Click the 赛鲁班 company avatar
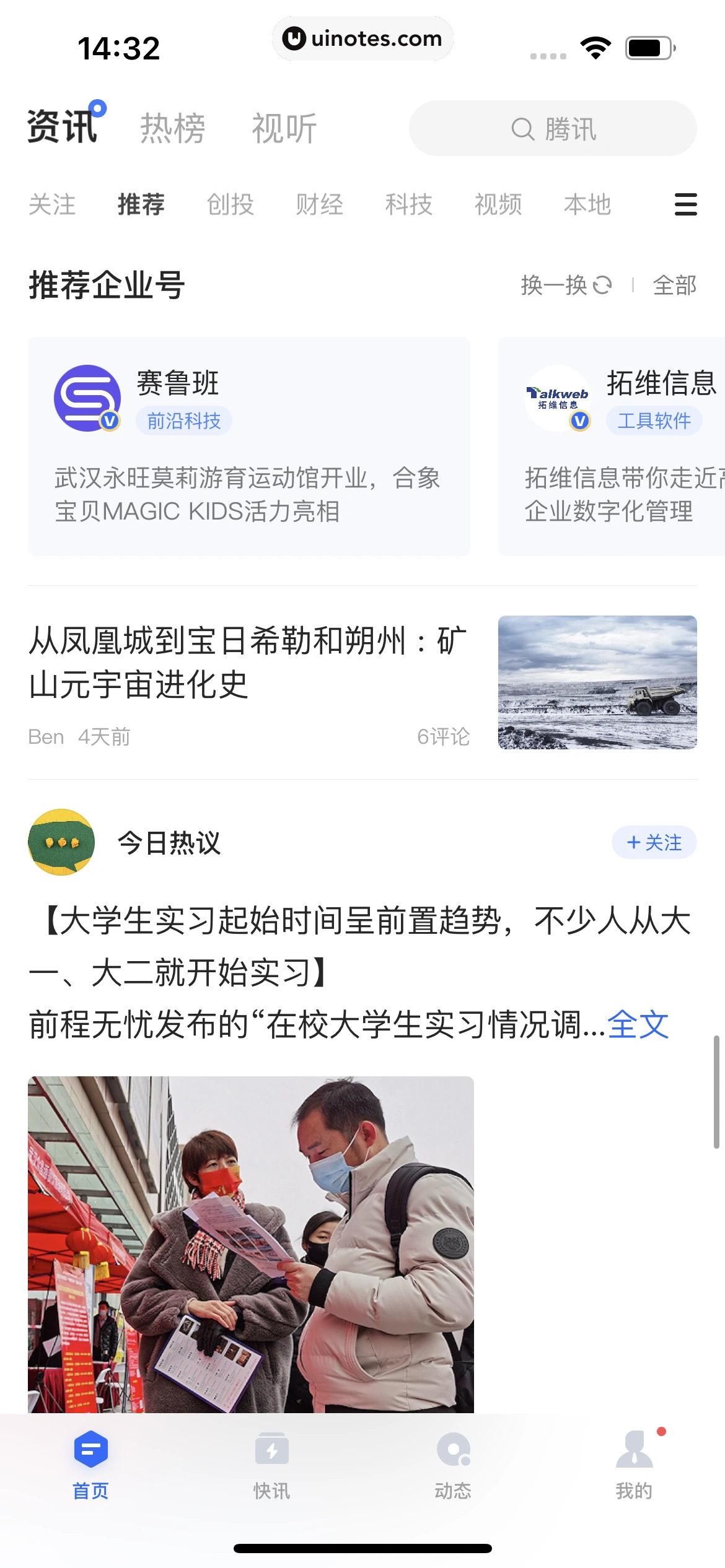The image size is (725, 1568). pos(87,398)
